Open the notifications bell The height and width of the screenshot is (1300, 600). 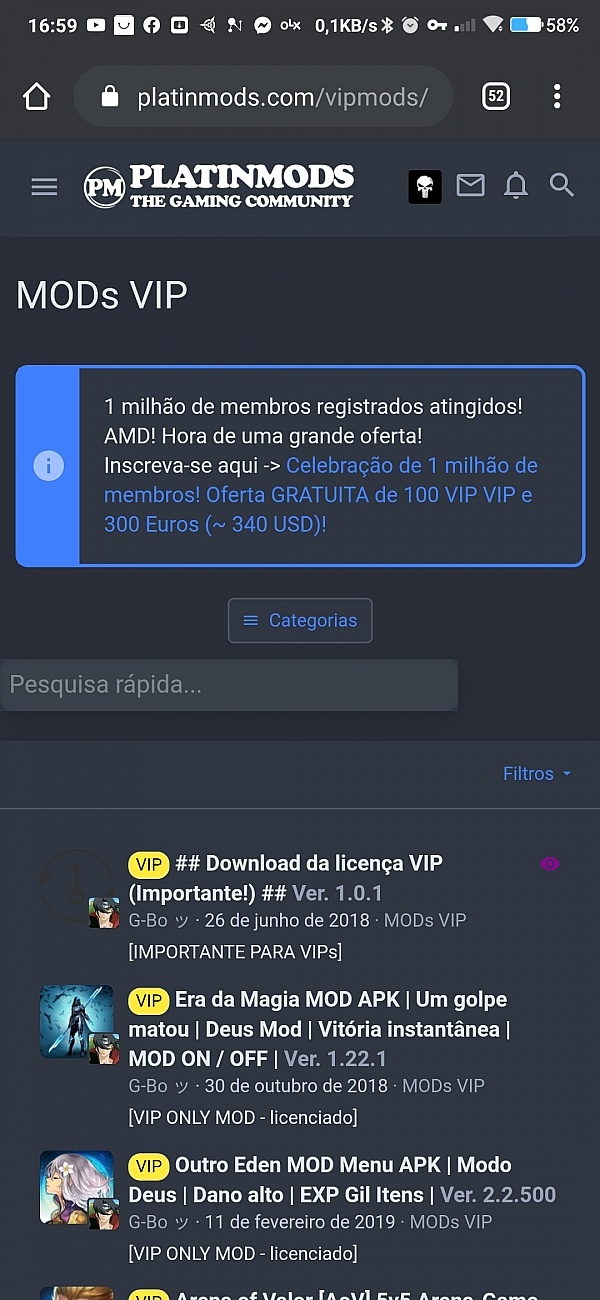[516, 186]
